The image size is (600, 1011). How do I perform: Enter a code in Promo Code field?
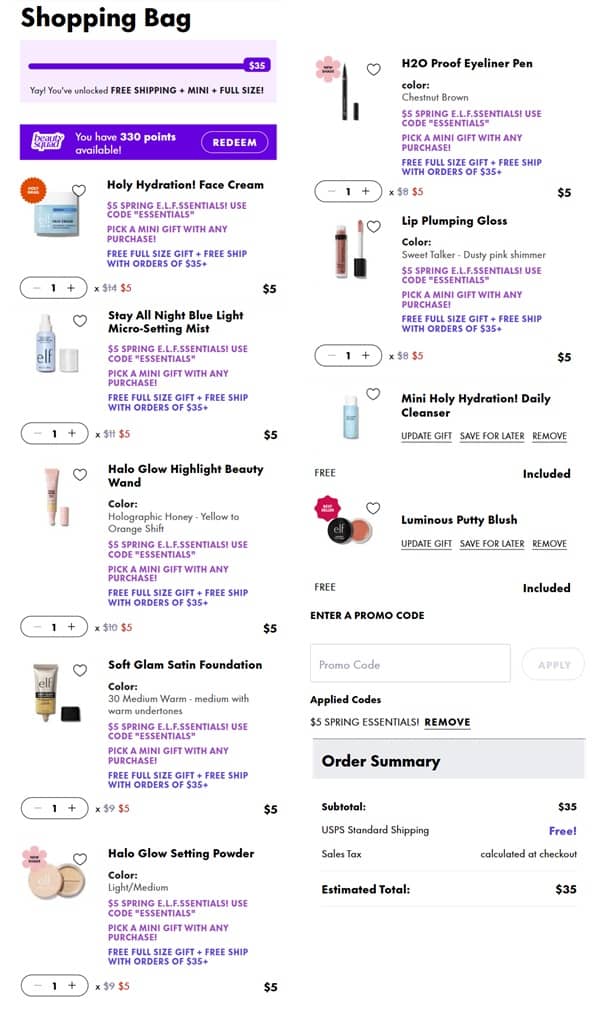(x=410, y=664)
